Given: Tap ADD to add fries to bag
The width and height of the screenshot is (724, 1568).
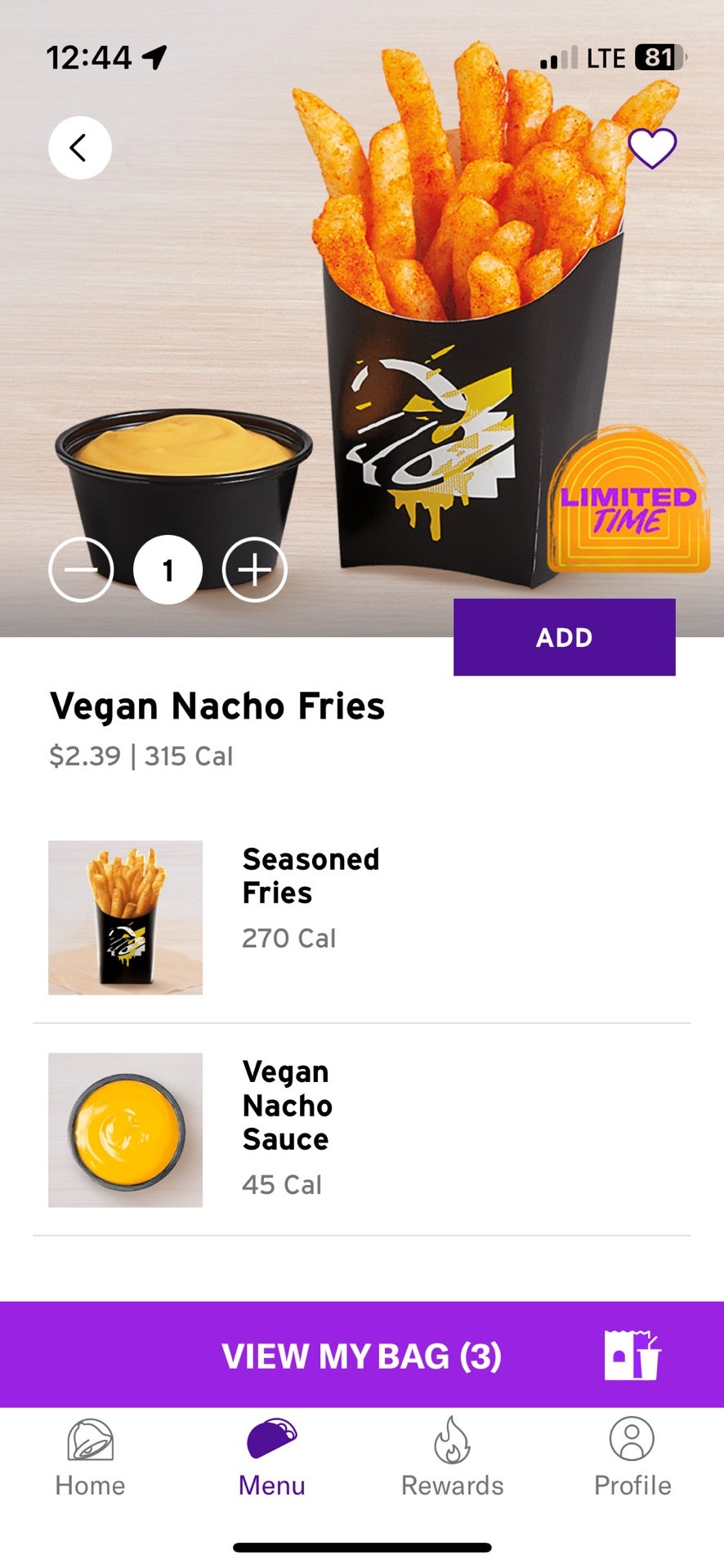Looking at the screenshot, I should (564, 637).
